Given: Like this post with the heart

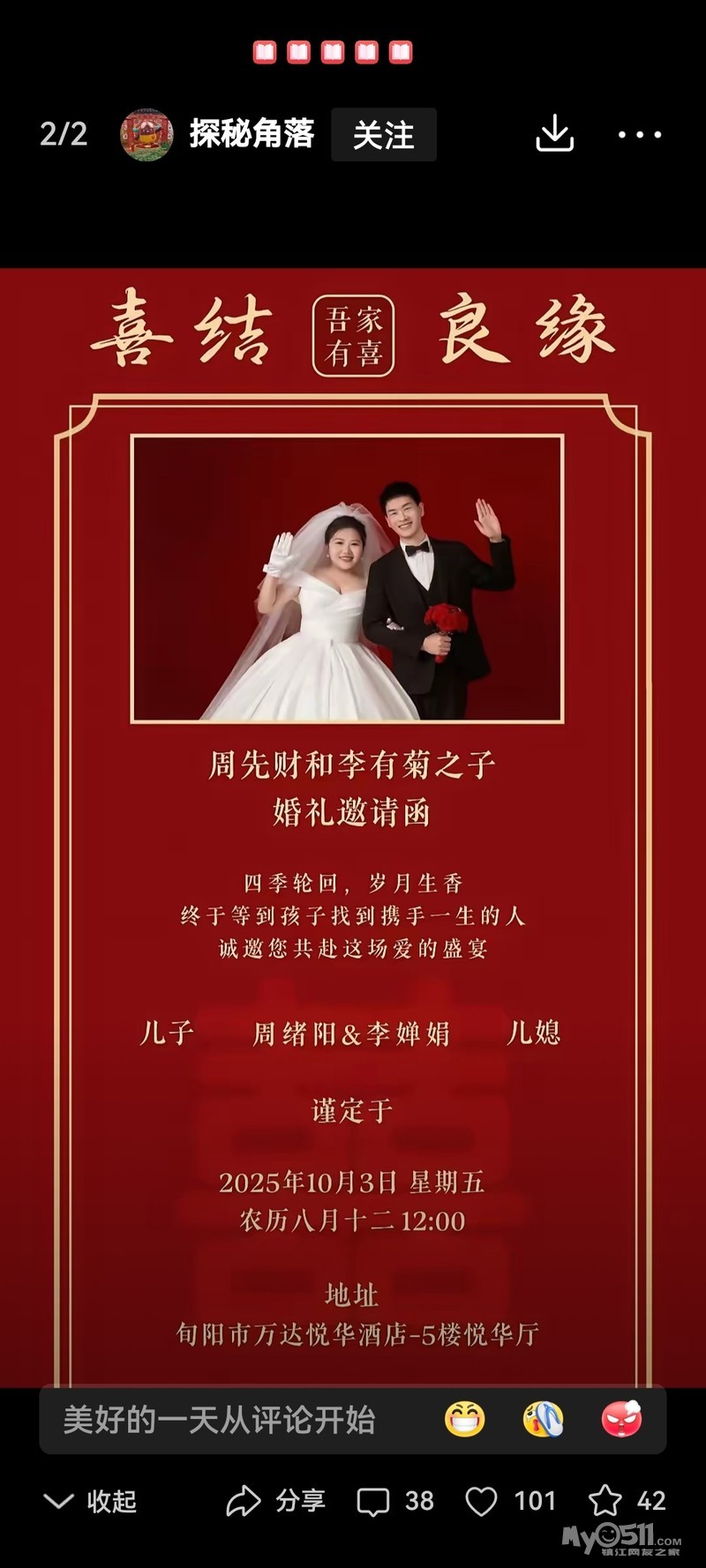Looking at the screenshot, I should coord(510,1501).
